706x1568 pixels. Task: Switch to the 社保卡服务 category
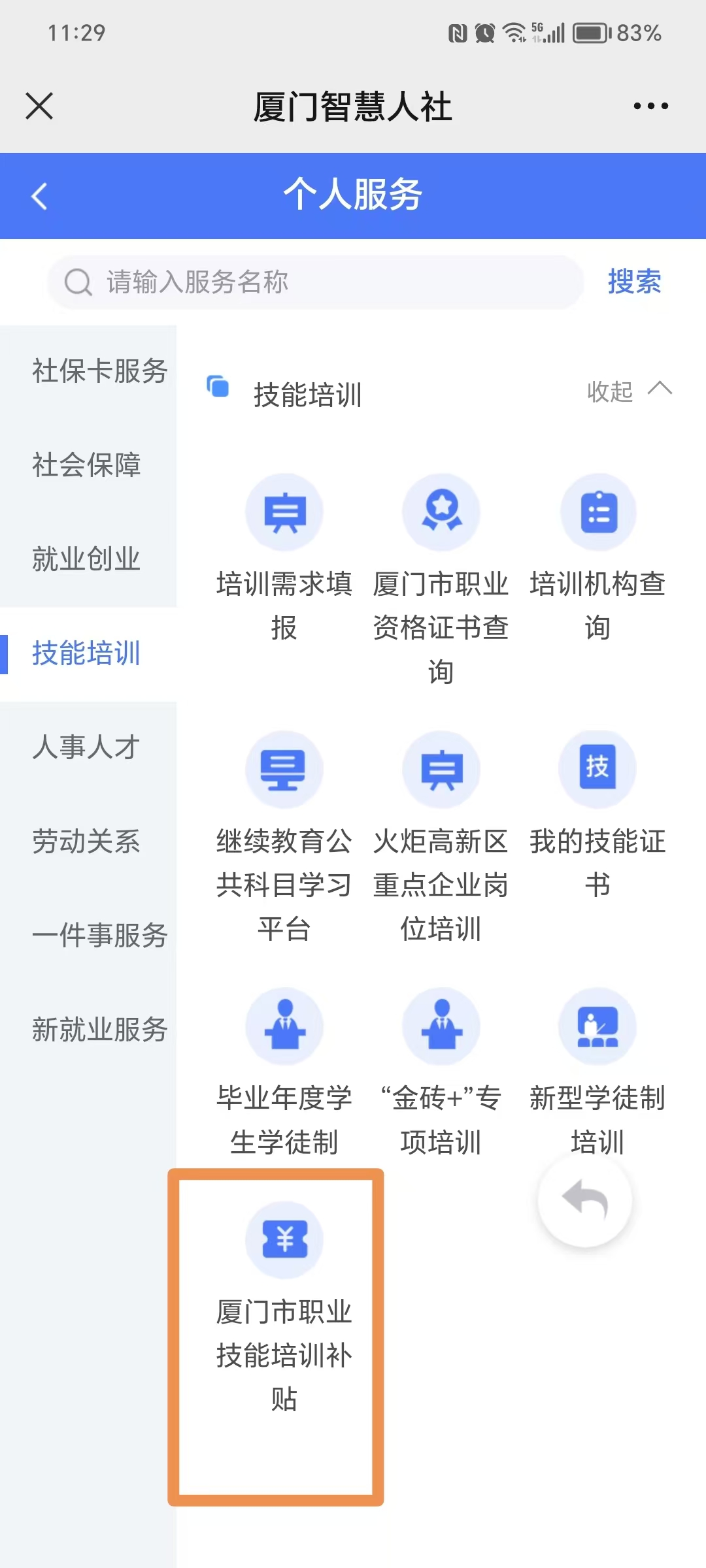98,372
